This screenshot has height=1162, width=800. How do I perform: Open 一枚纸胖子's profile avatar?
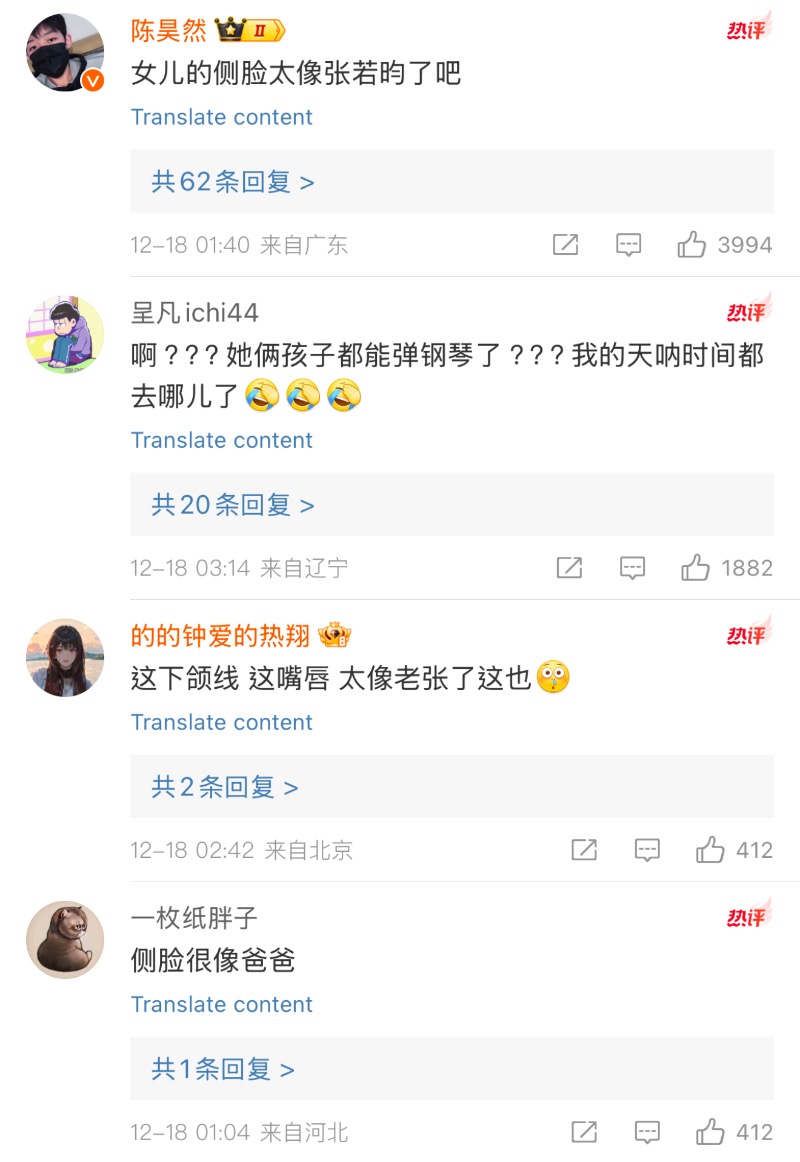coord(65,939)
